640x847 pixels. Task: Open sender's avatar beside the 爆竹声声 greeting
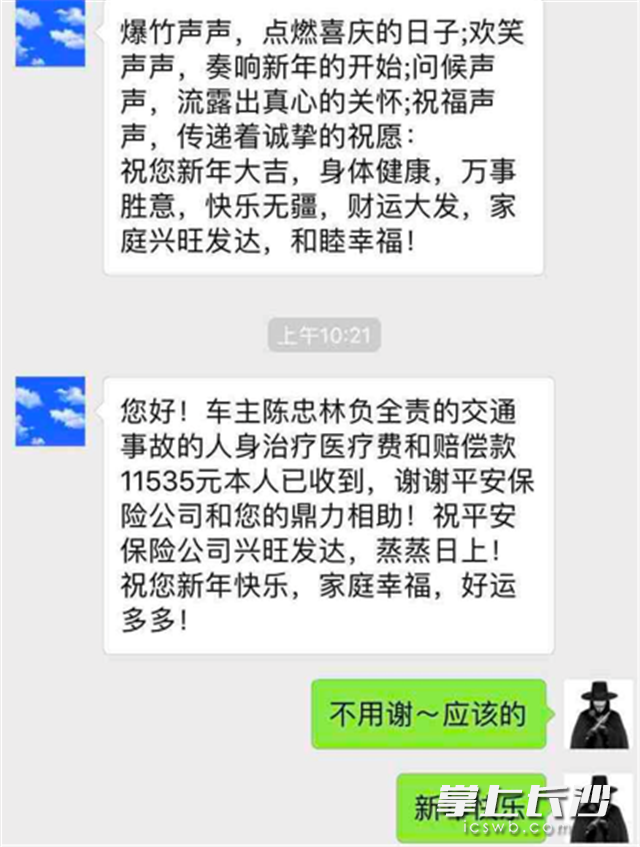(50, 33)
